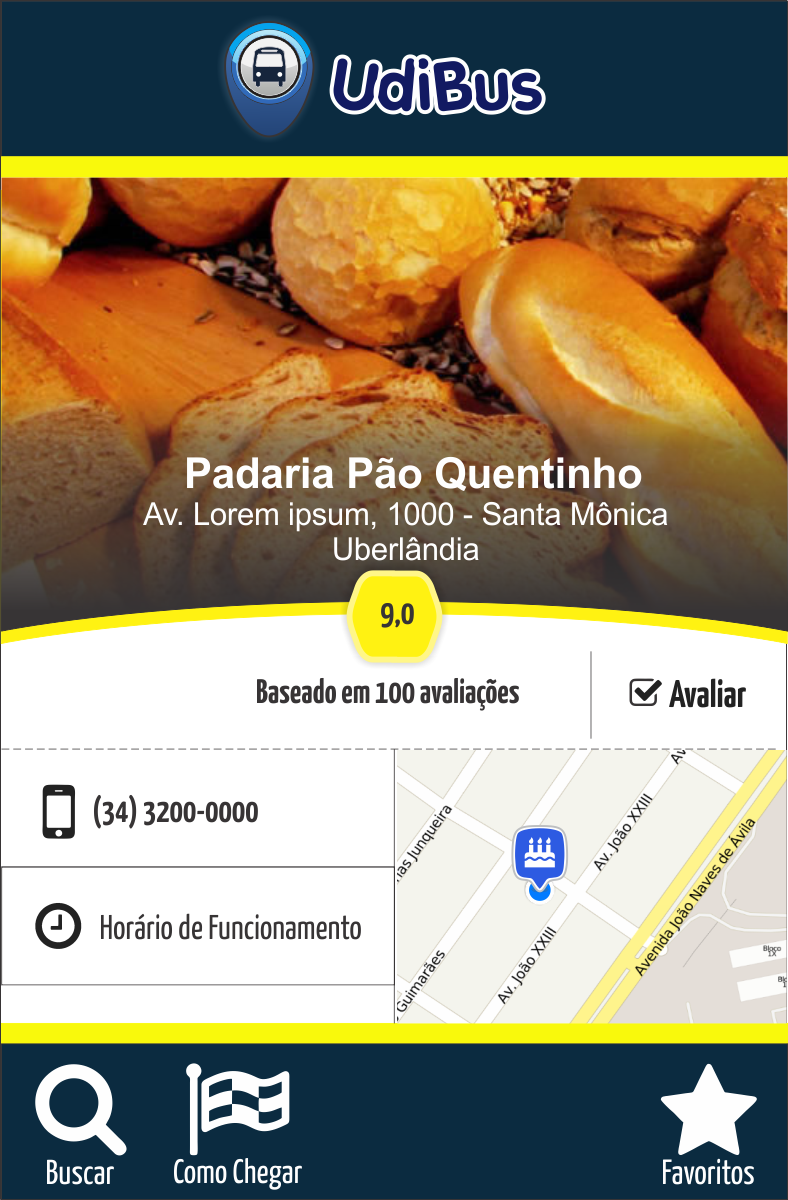Tap the Avaliar button to rate
The width and height of the screenshot is (788, 1200).
point(688,694)
